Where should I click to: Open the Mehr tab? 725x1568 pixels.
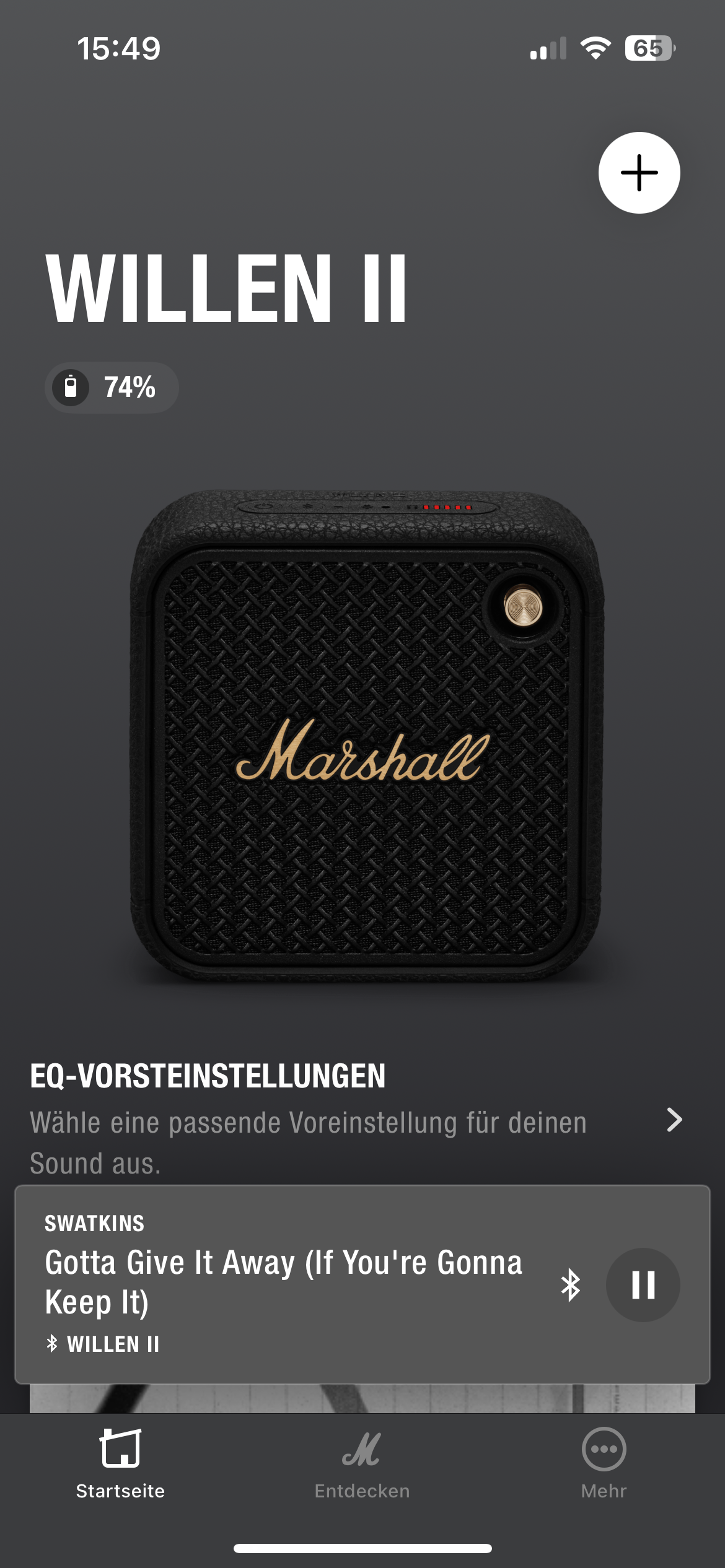tap(604, 1464)
